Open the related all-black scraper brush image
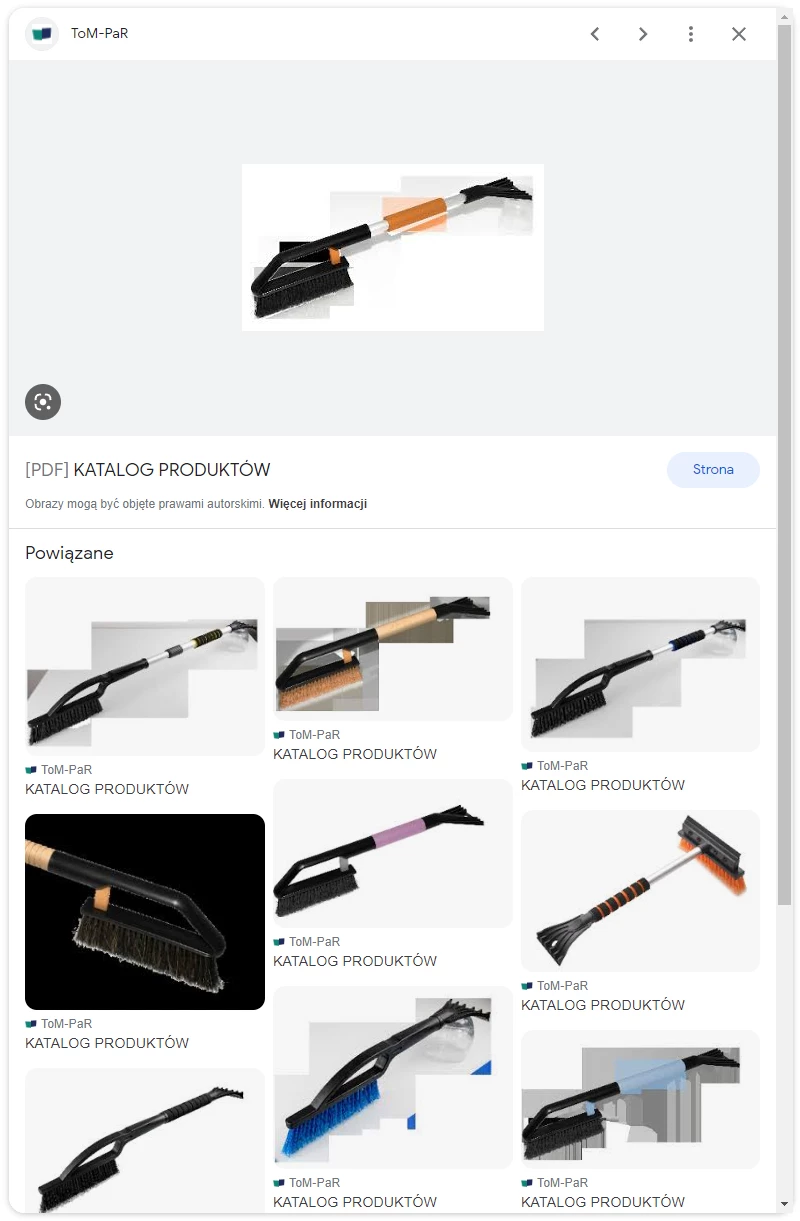Image resolution: width=800 pixels, height=1221 pixels. (144, 1140)
